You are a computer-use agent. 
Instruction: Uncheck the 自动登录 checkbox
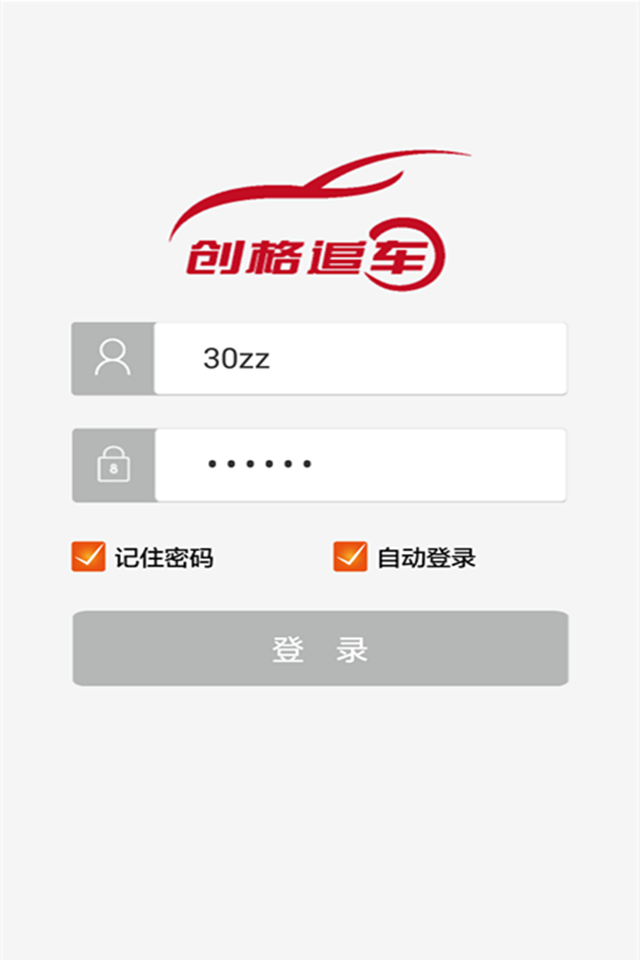[x=350, y=556]
